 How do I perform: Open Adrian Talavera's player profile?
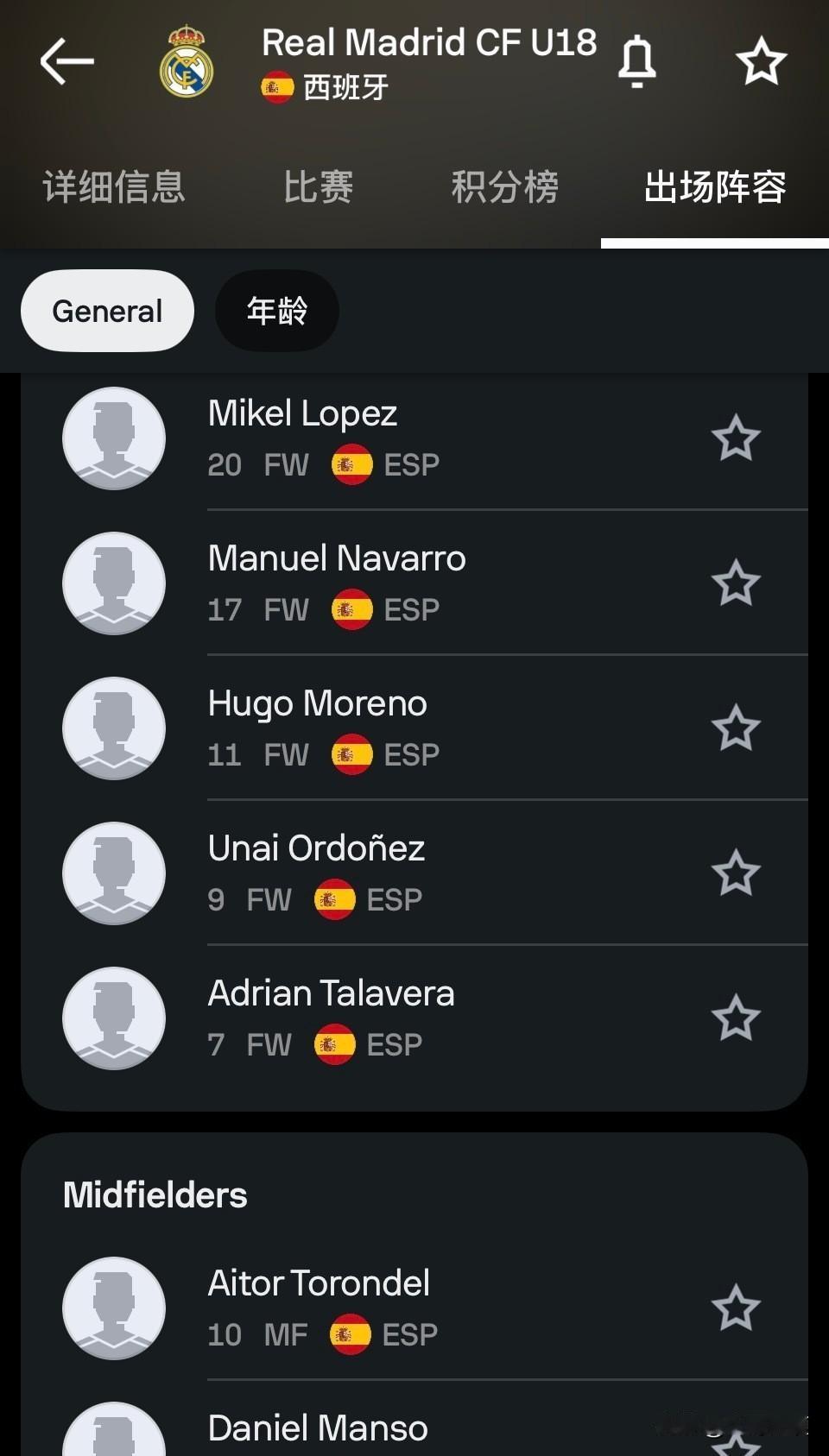click(414, 1018)
